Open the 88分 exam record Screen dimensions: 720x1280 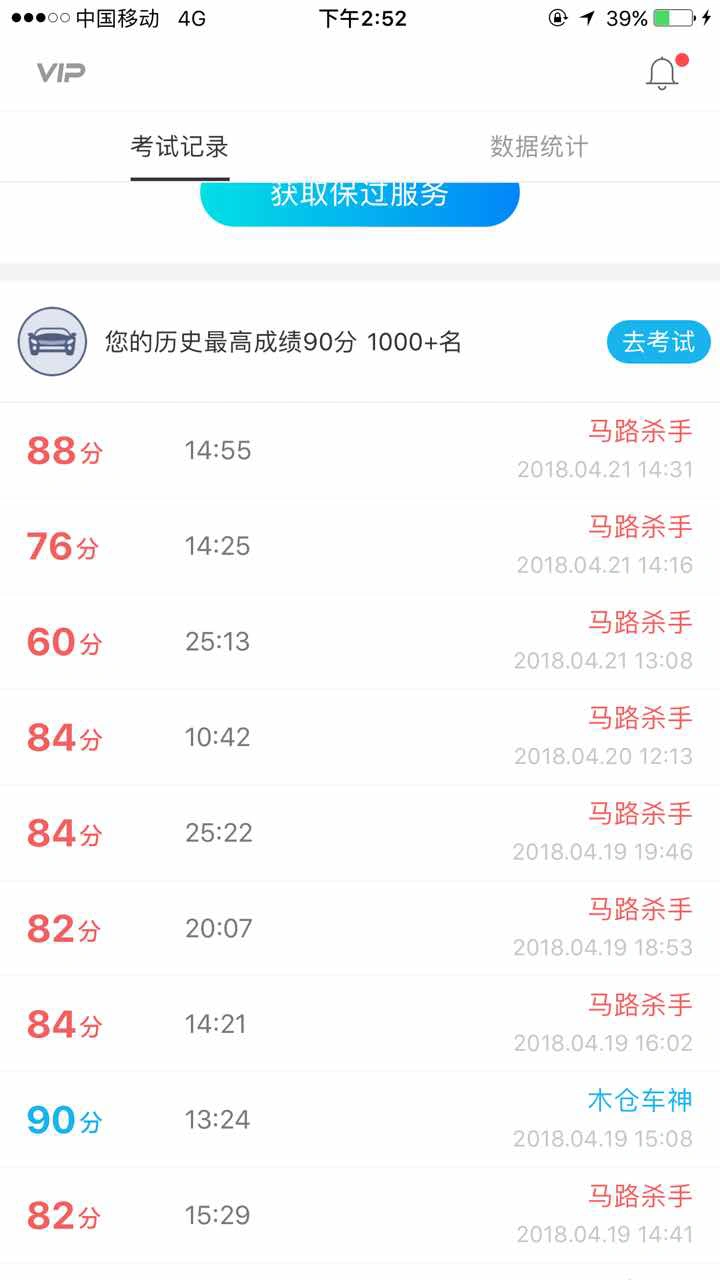(x=360, y=451)
